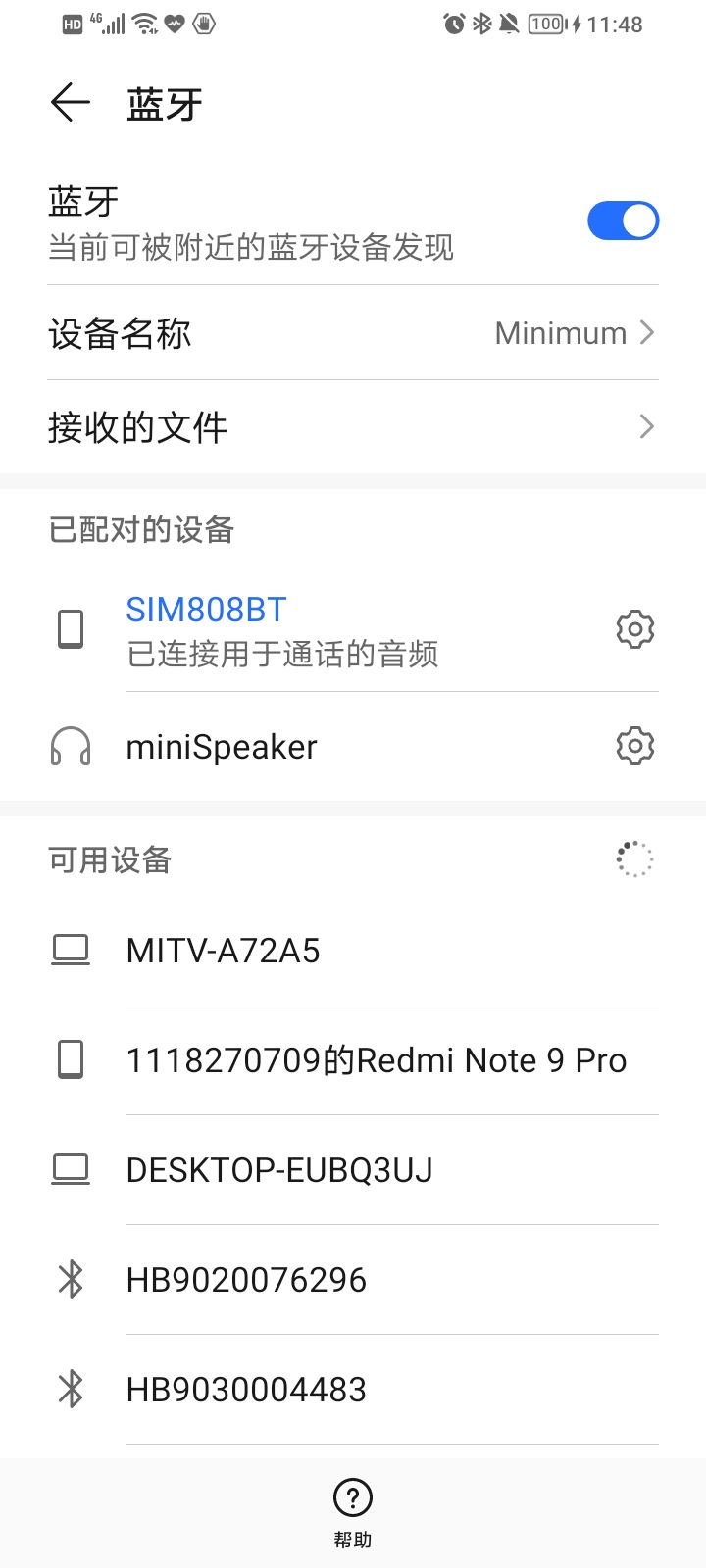Pair with HB9020076296
This screenshot has height=1568, width=706.
[x=353, y=1280]
